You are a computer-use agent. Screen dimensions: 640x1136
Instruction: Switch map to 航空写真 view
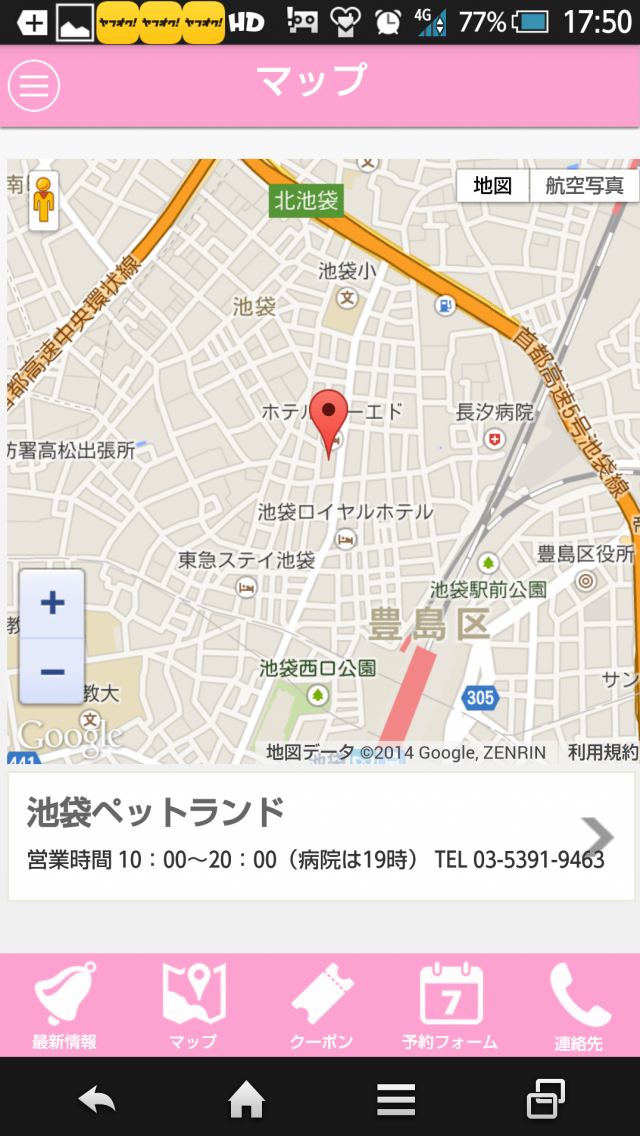click(584, 185)
